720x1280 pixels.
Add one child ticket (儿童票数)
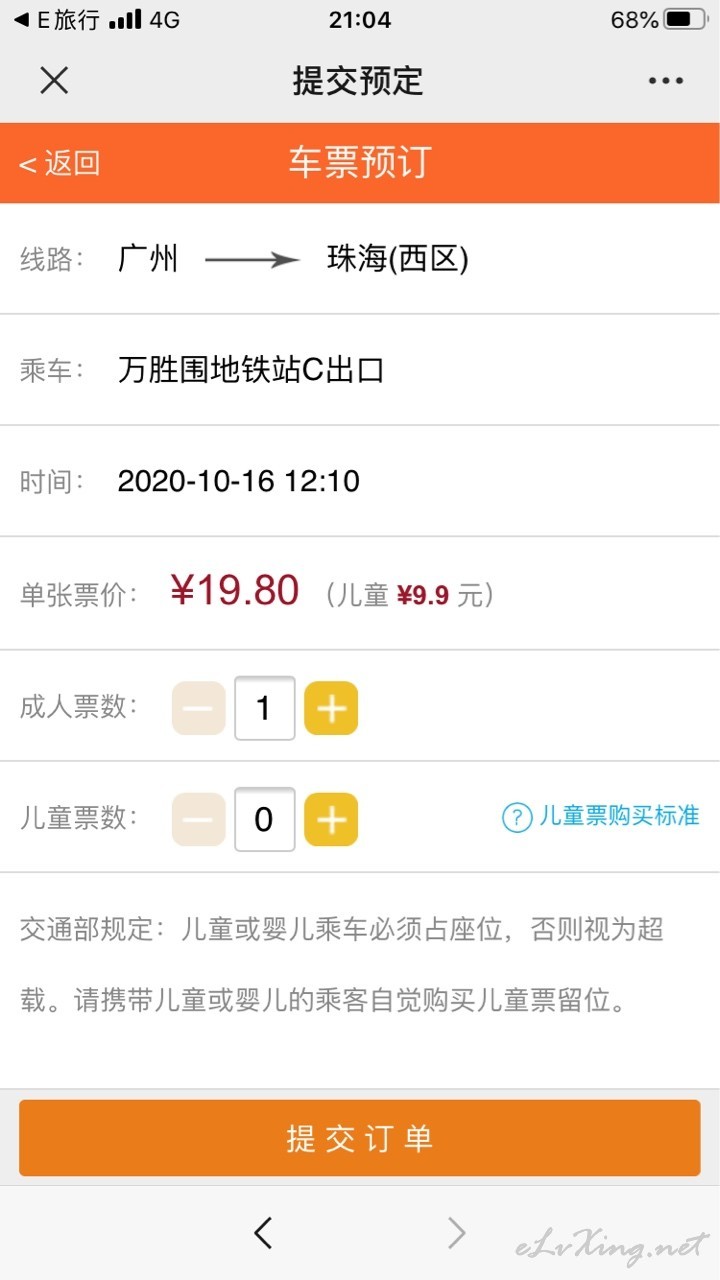pyautogui.click(x=331, y=819)
